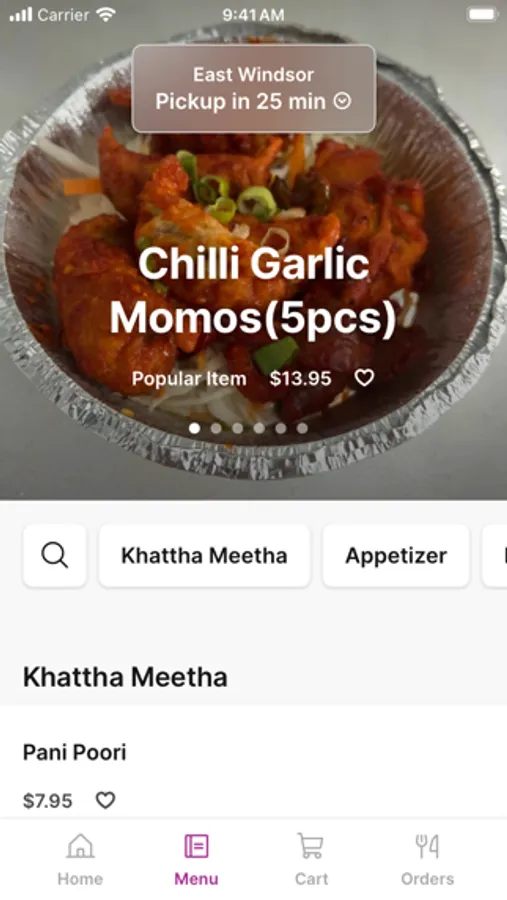Tap the menu search icon

coord(55,556)
